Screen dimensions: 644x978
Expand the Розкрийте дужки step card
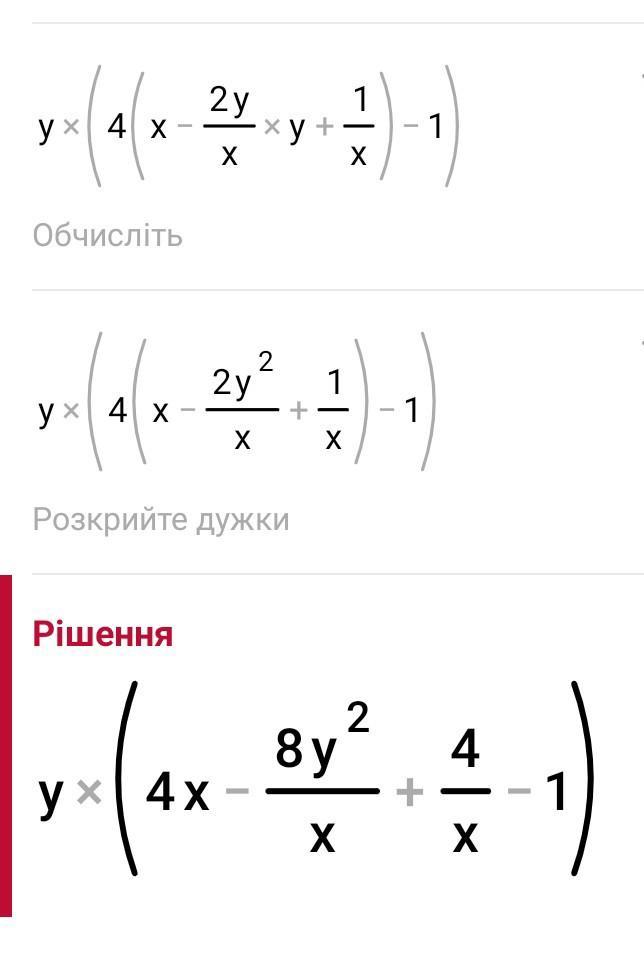337,432
